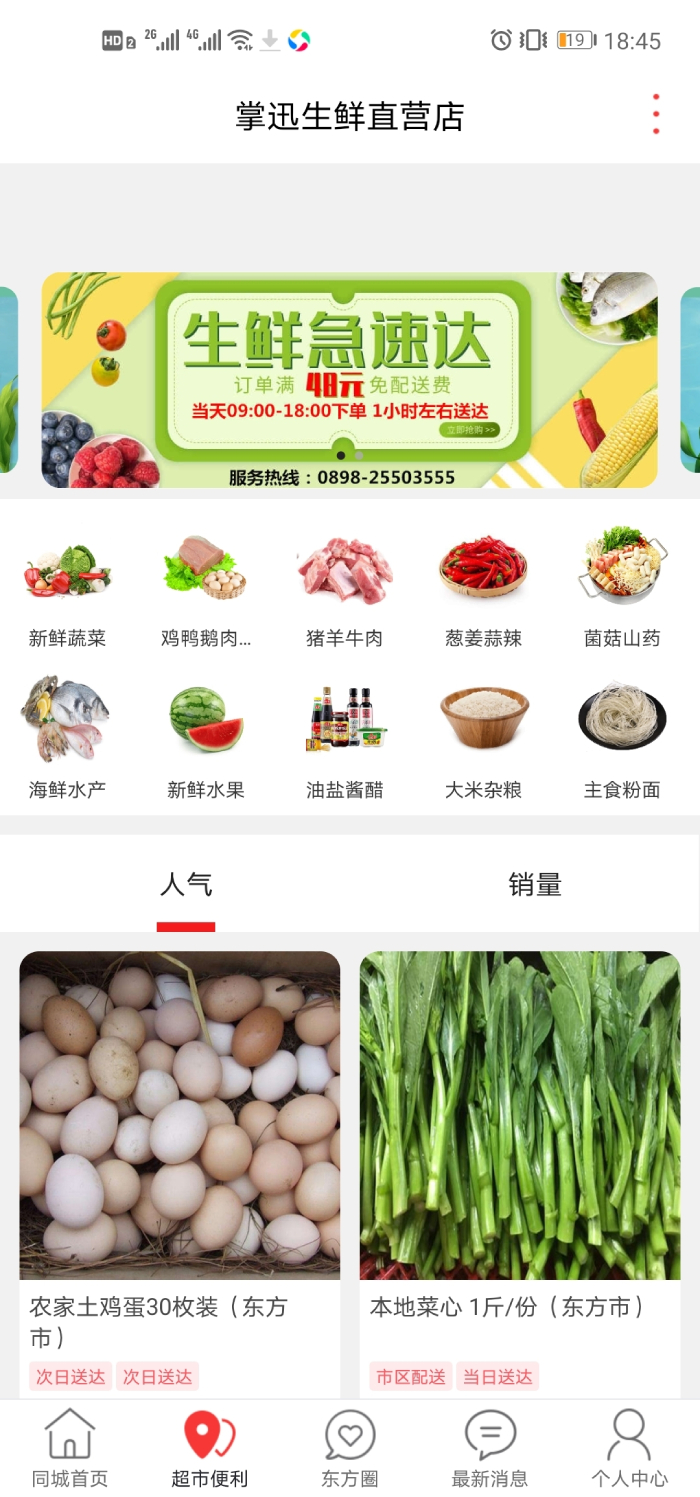Go to the 同城首页 tab
Viewport: 700px width, 1497px height.
(x=70, y=1448)
